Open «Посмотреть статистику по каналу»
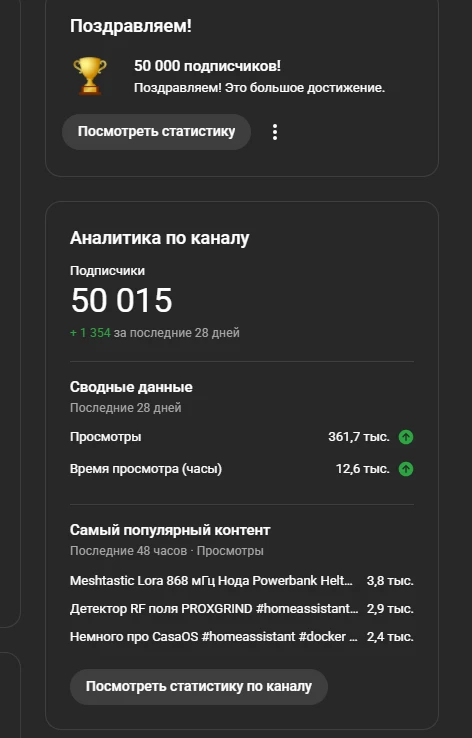The height and width of the screenshot is (738, 472). pos(199,687)
